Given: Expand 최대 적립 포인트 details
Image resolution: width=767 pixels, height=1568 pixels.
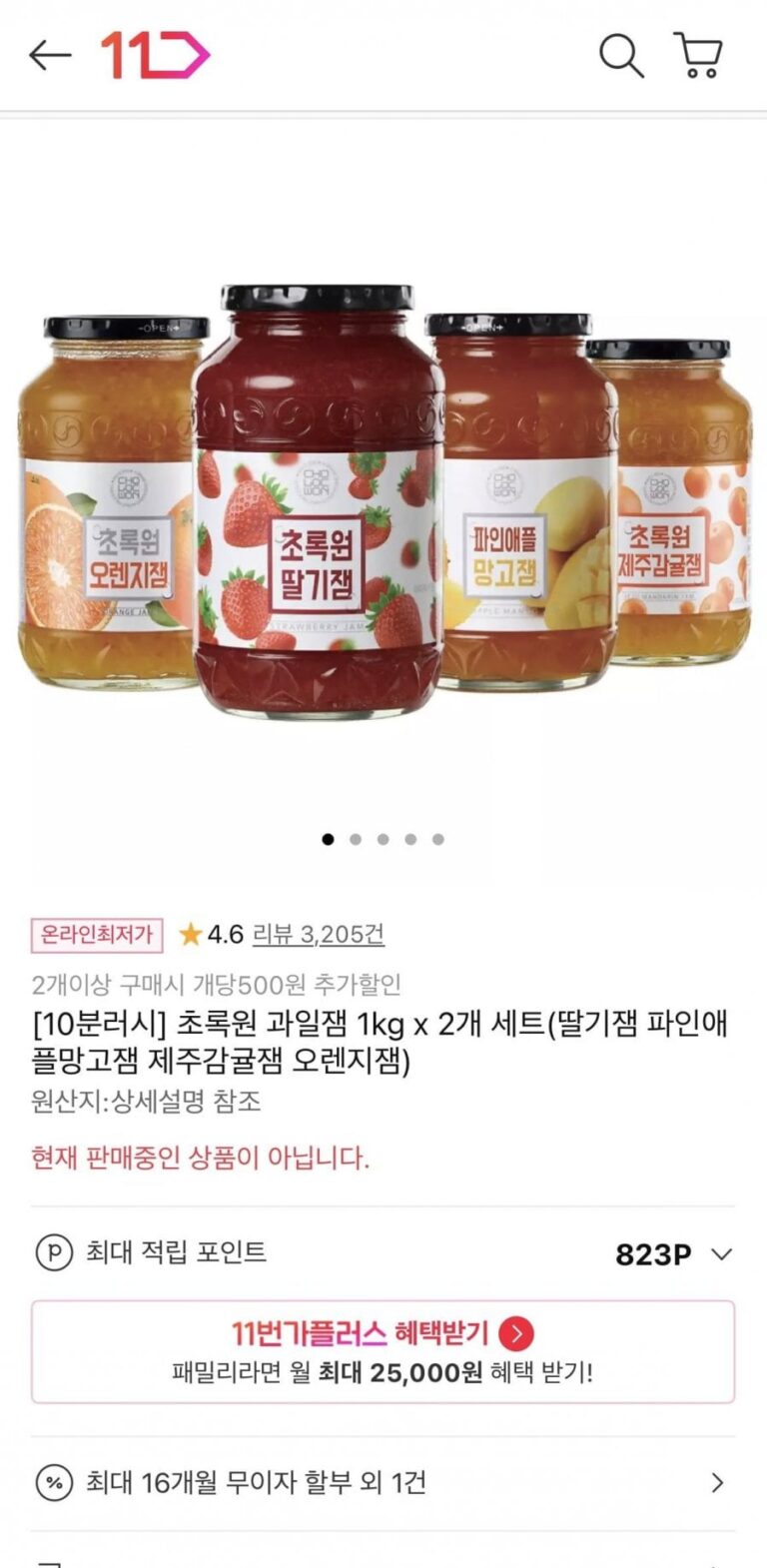Looking at the screenshot, I should tap(721, 1254).
